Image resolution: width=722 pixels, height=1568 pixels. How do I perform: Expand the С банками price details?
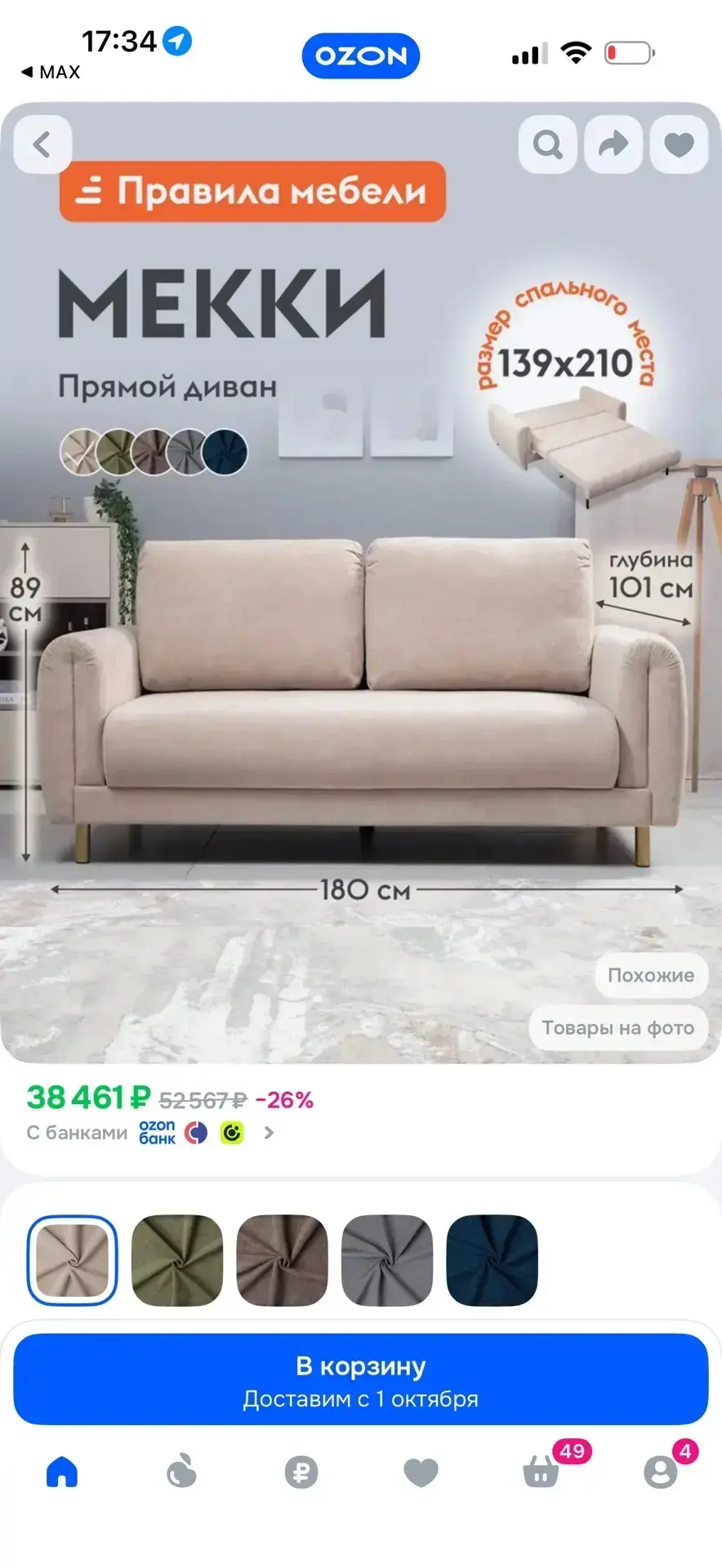click(151, 1133)
